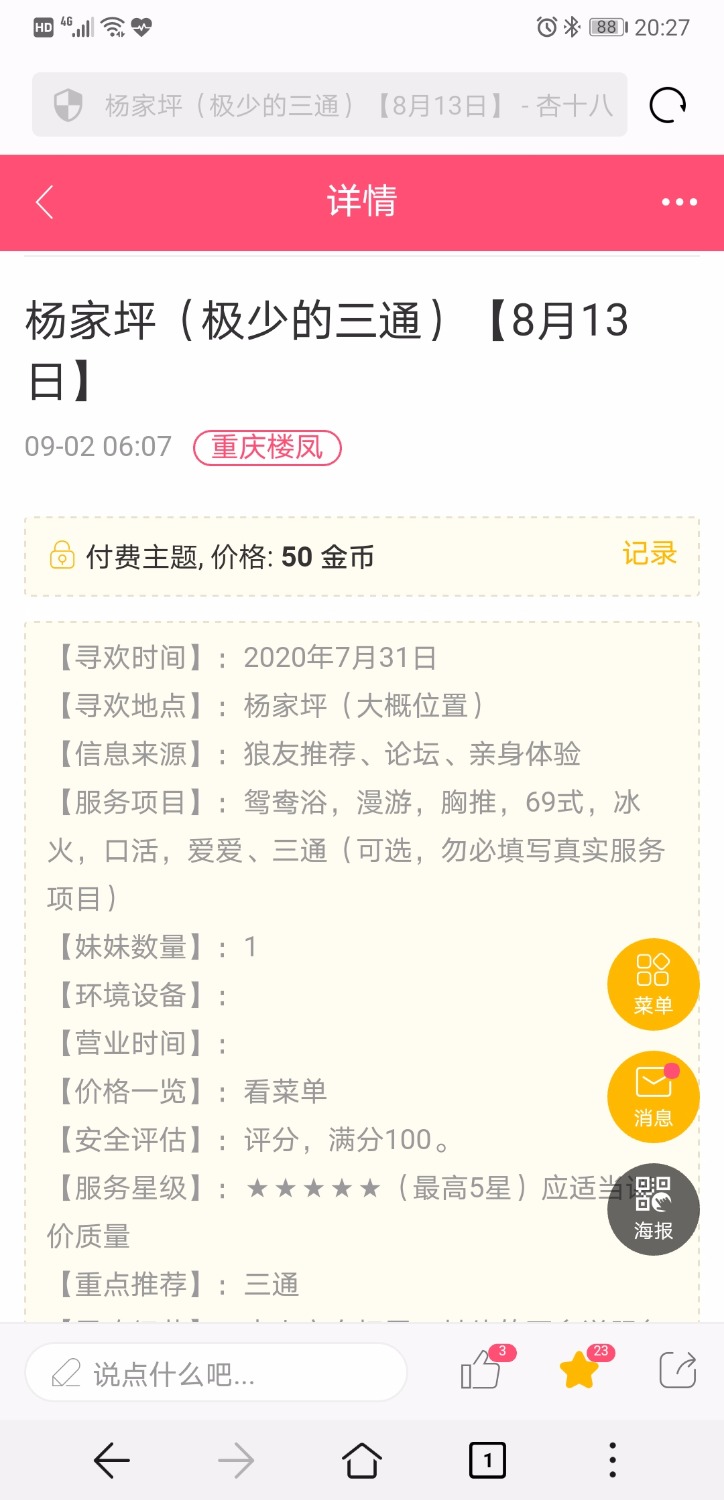Reload the page with the refresh icon

668,103
